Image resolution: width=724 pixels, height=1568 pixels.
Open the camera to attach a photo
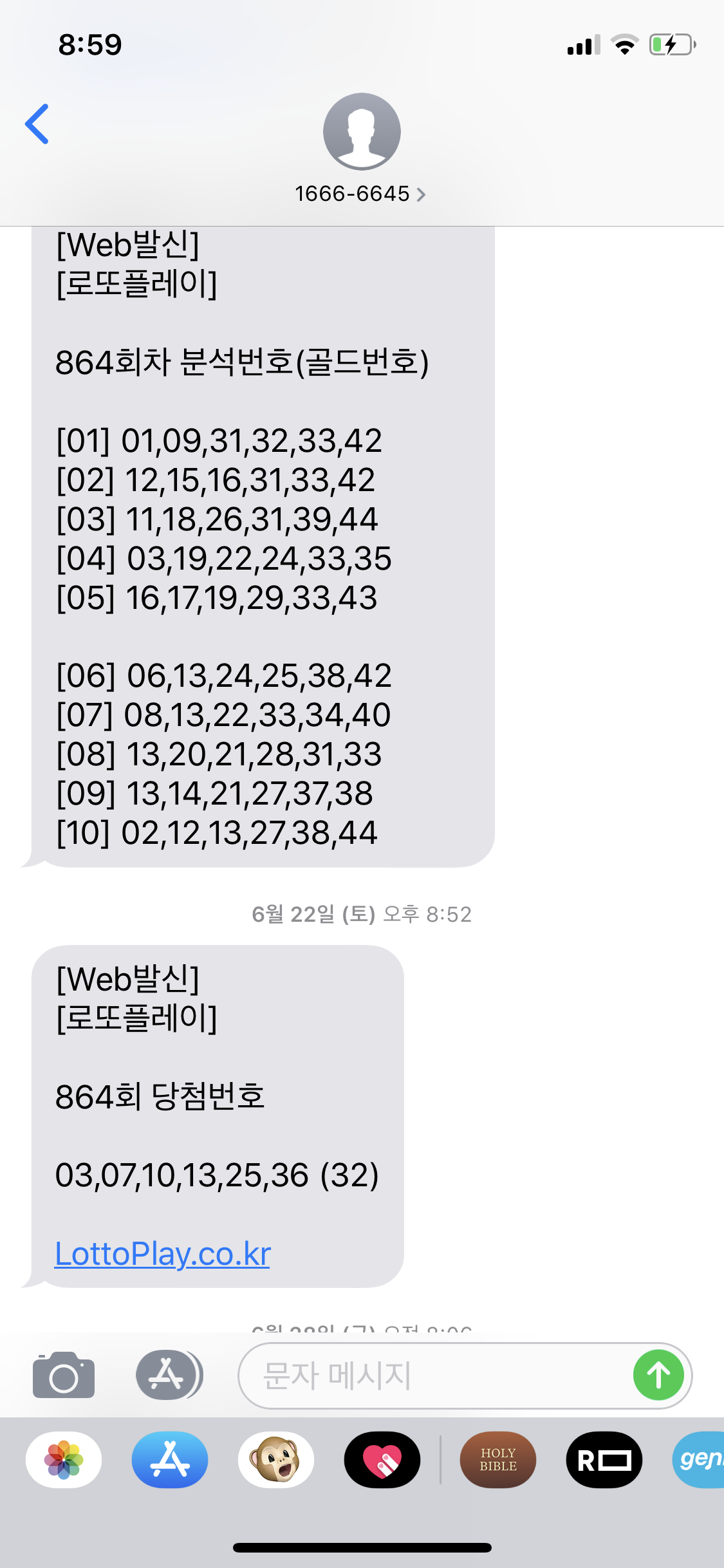pyautogui.click(x=64, y=1376)
